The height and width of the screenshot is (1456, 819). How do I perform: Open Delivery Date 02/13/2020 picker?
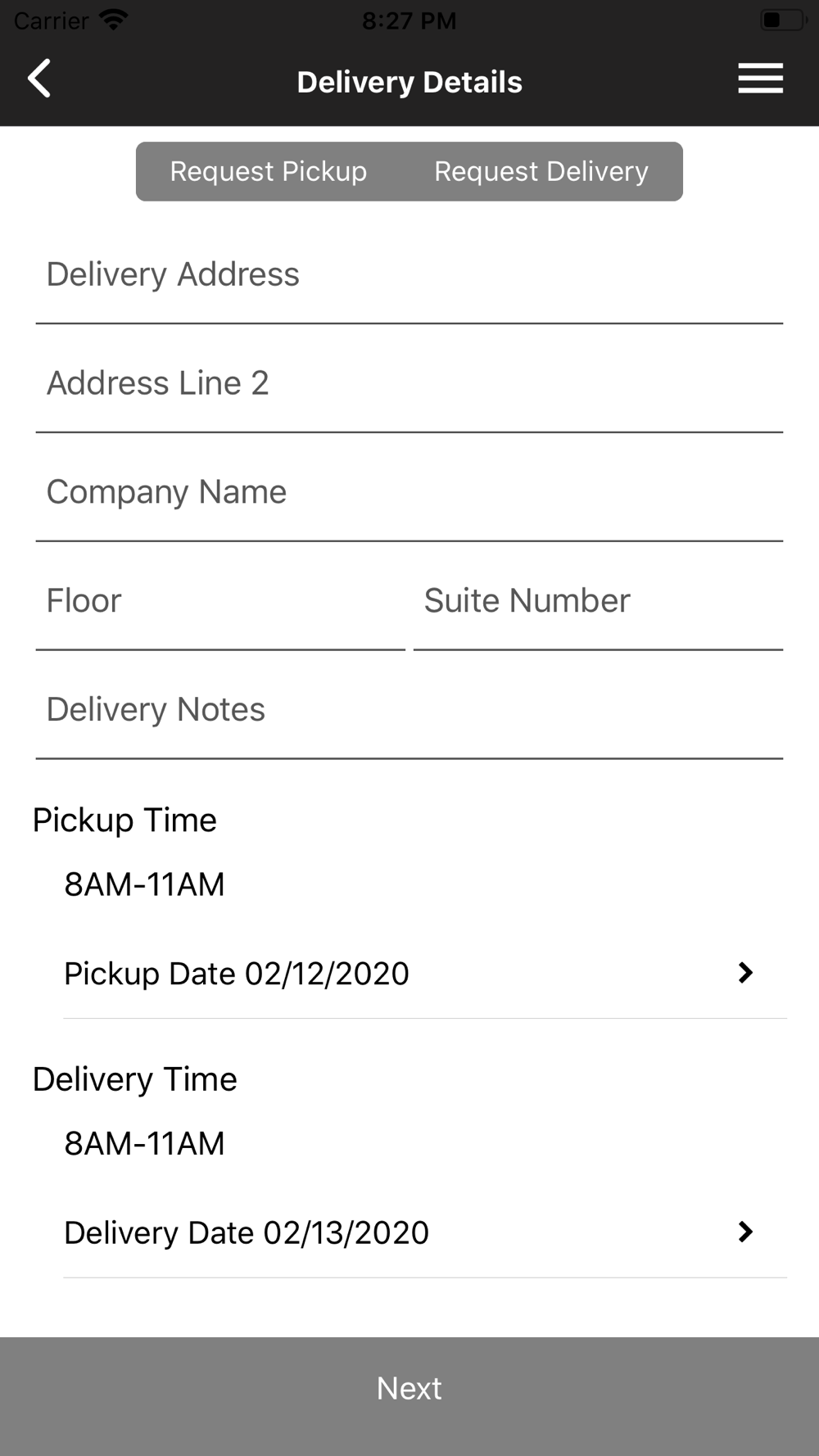click(425, 1232)
